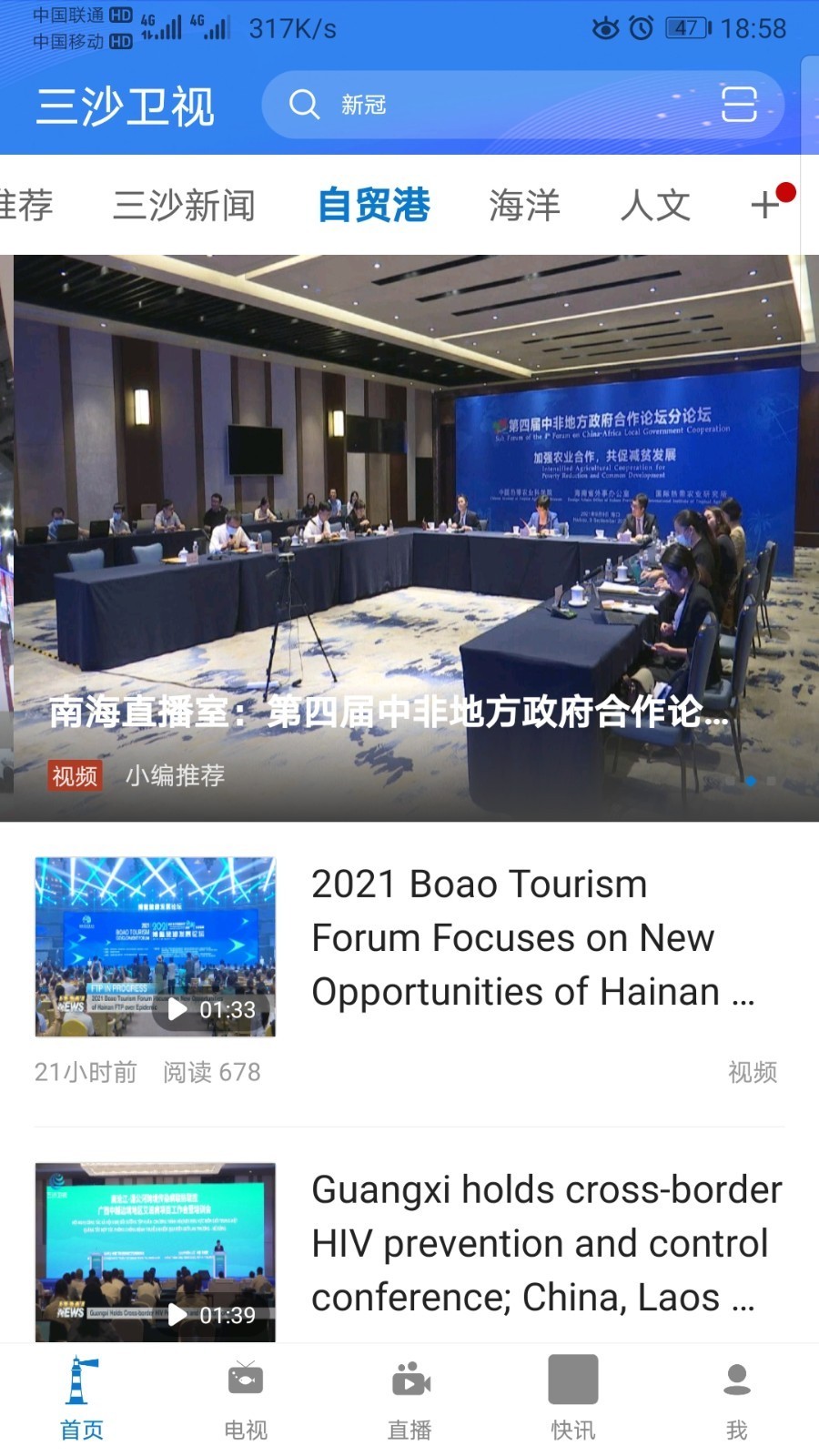The height and width of the screenshot is (1456, 819).
Task: Tap the red 视频 label badge
Action: (76, 778)
